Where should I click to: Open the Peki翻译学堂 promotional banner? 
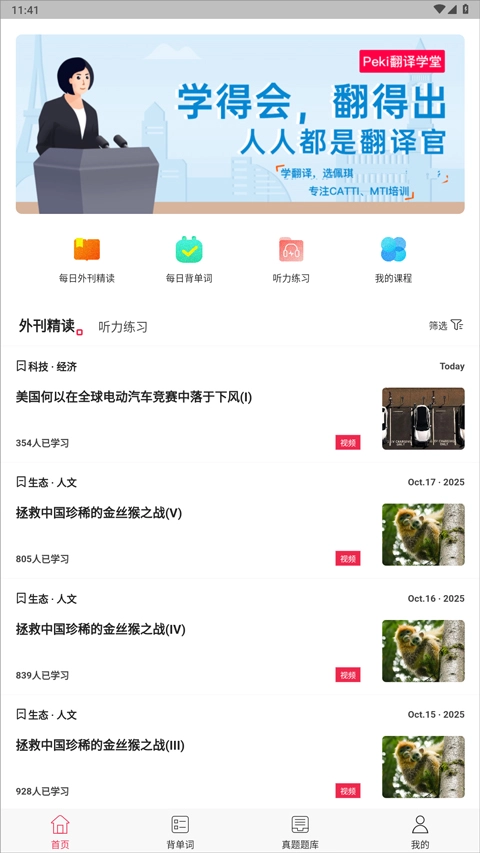click(240, 124)
